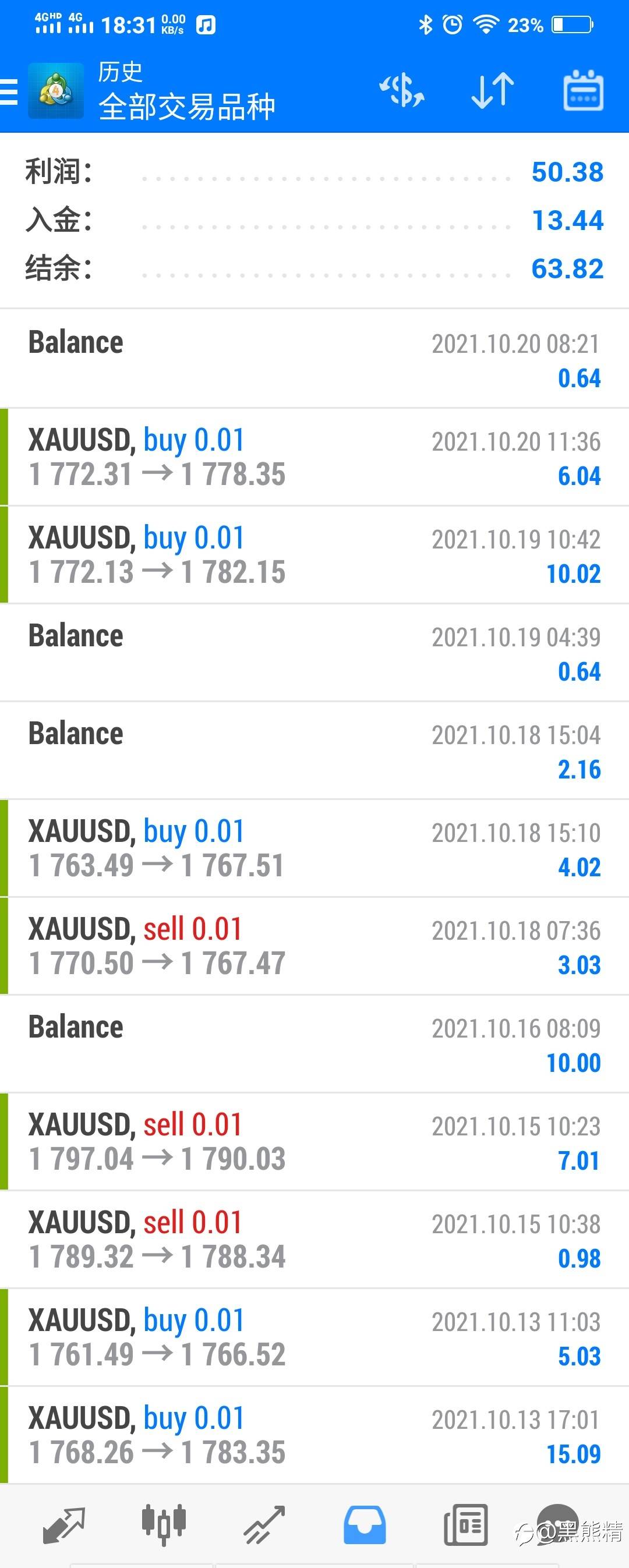
Task: View the XAUUSD sell trade with 7.01 profit
Action: point(314,1142)
